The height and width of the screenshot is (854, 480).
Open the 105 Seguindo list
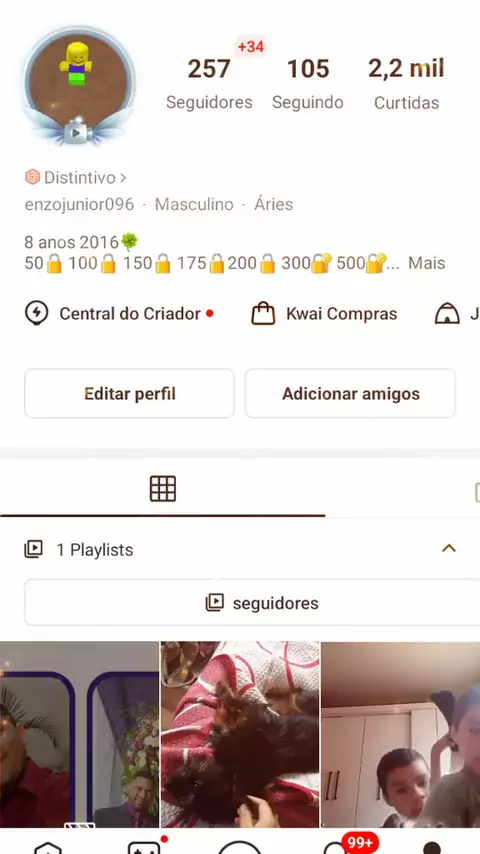pyautogui.click(x=308, y=84)
